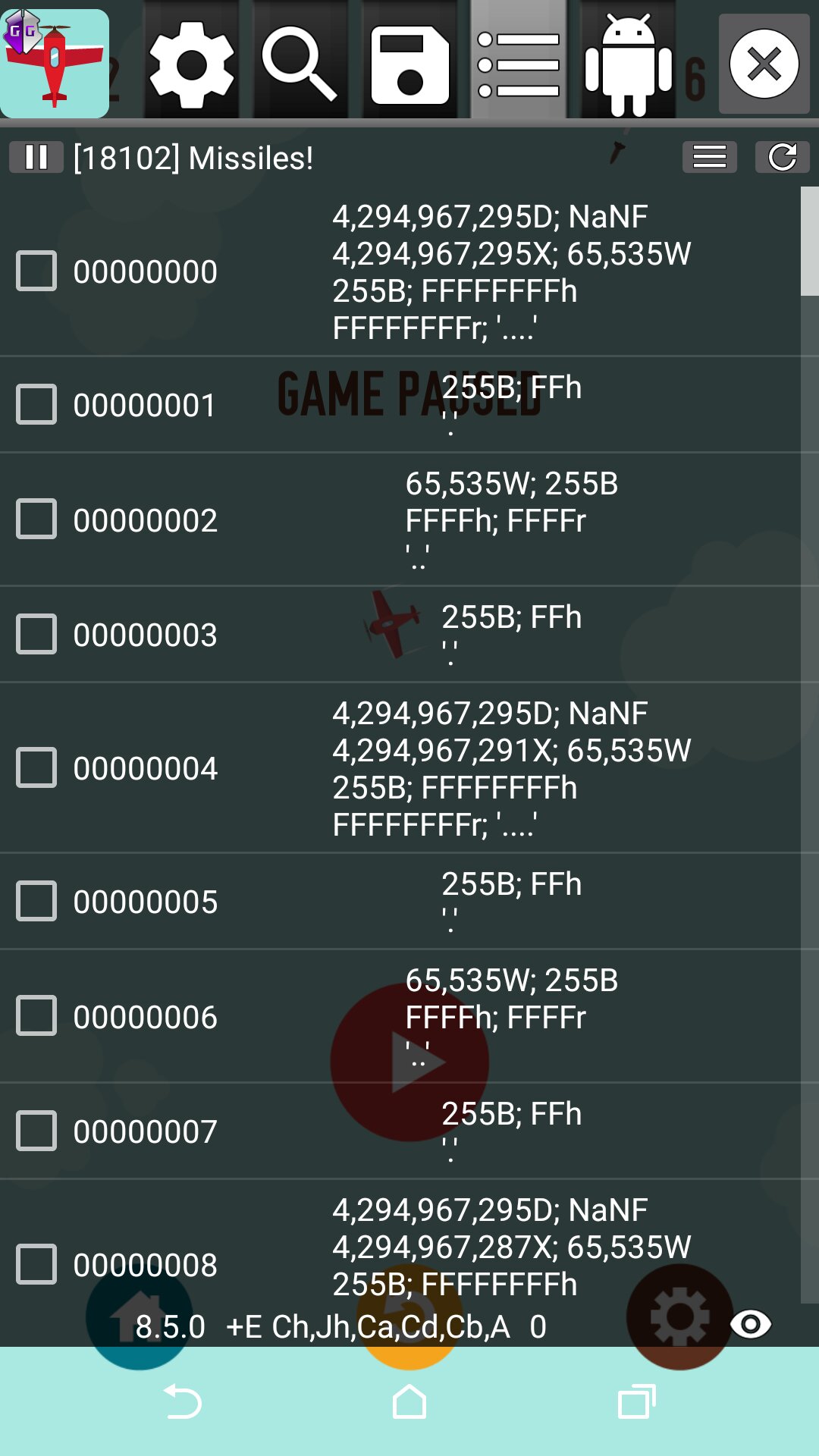Open GameGuardian settings gear tab
Screen dimensions: 819x1456
click(191, 64)
